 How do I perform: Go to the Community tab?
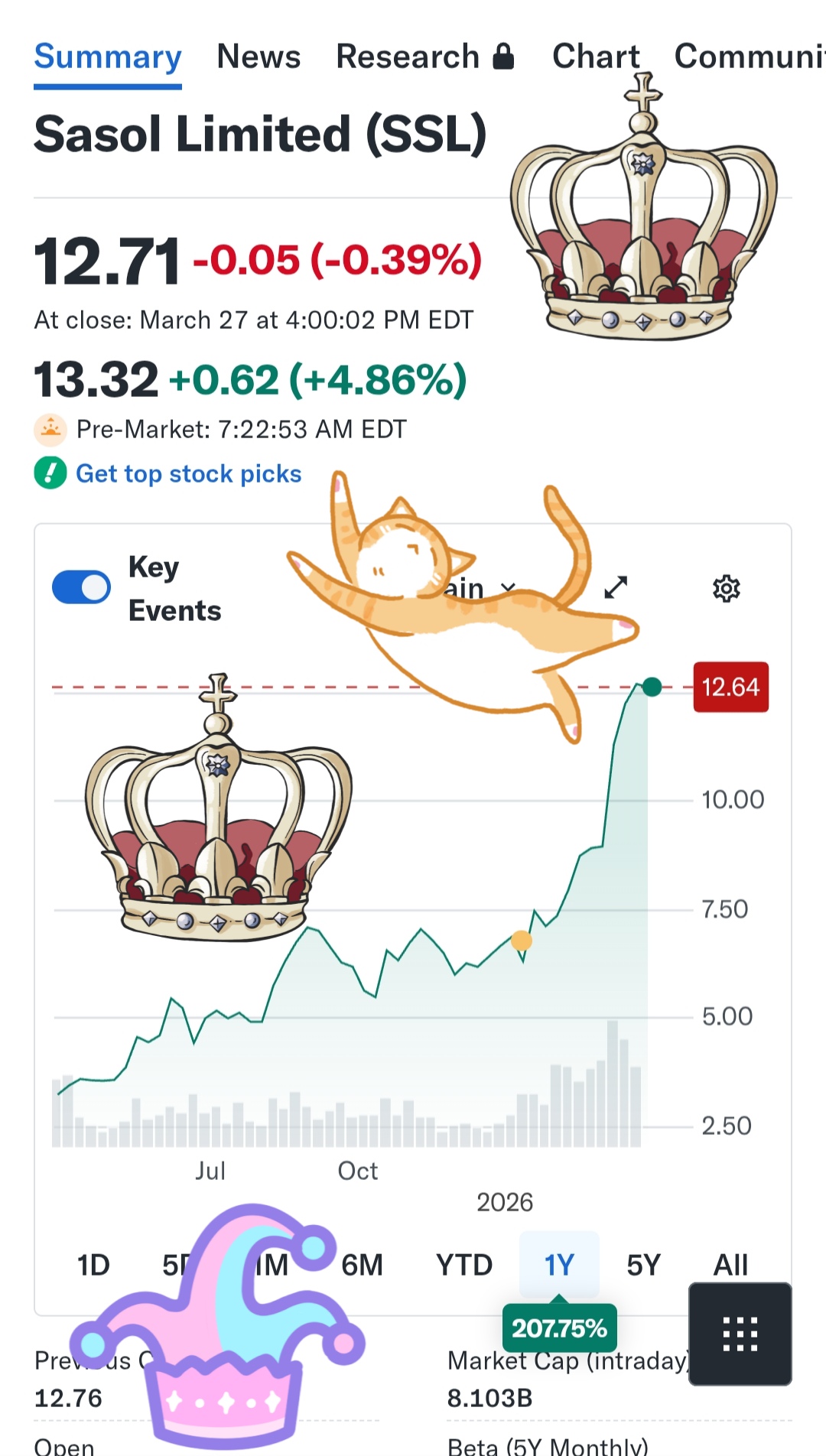[x=750, y=57]
